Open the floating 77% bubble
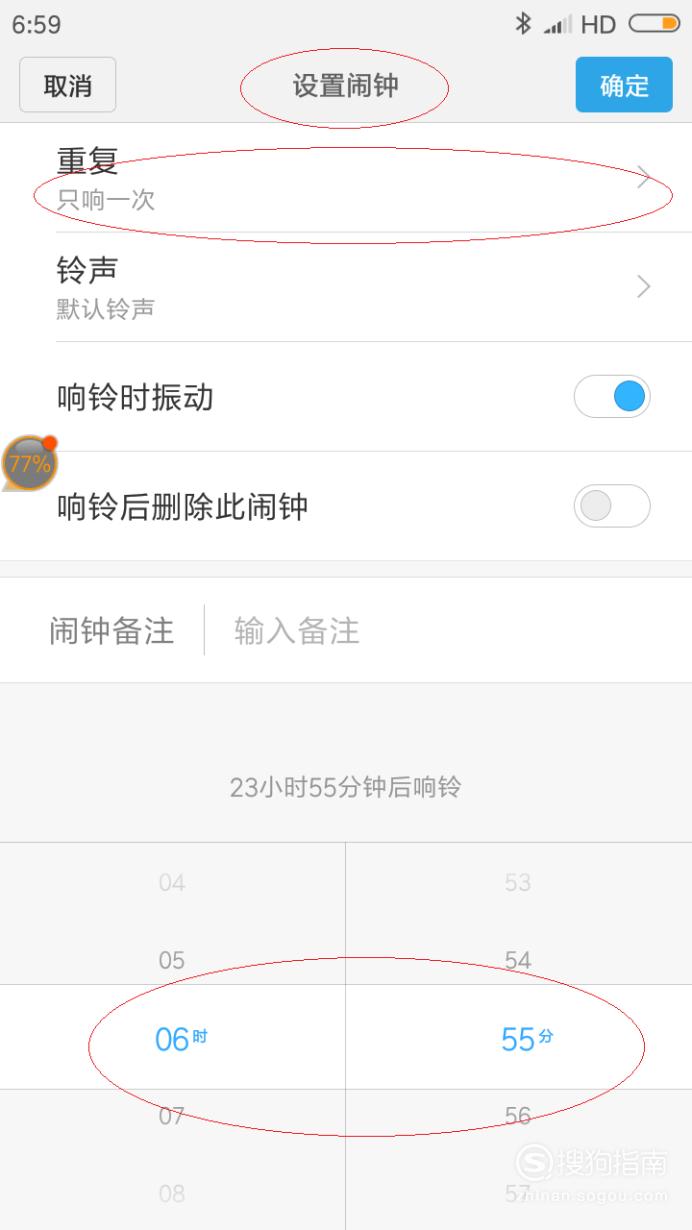The height and width of the screenshot is (1230, 692). tap(30, 463)
